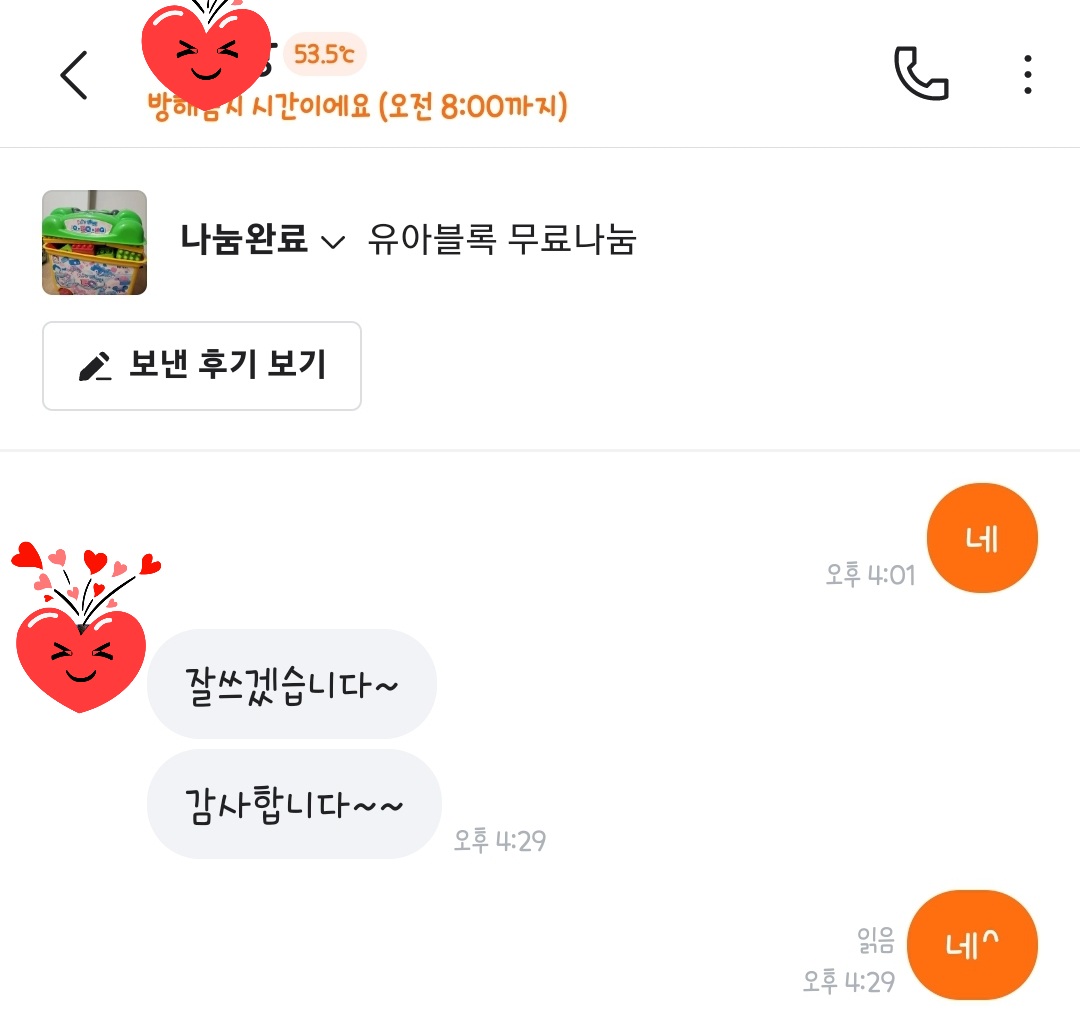Tap the 보낸 후기 보기 button
Viewport: 1080px width, 1024px height.
coord(202,366)
